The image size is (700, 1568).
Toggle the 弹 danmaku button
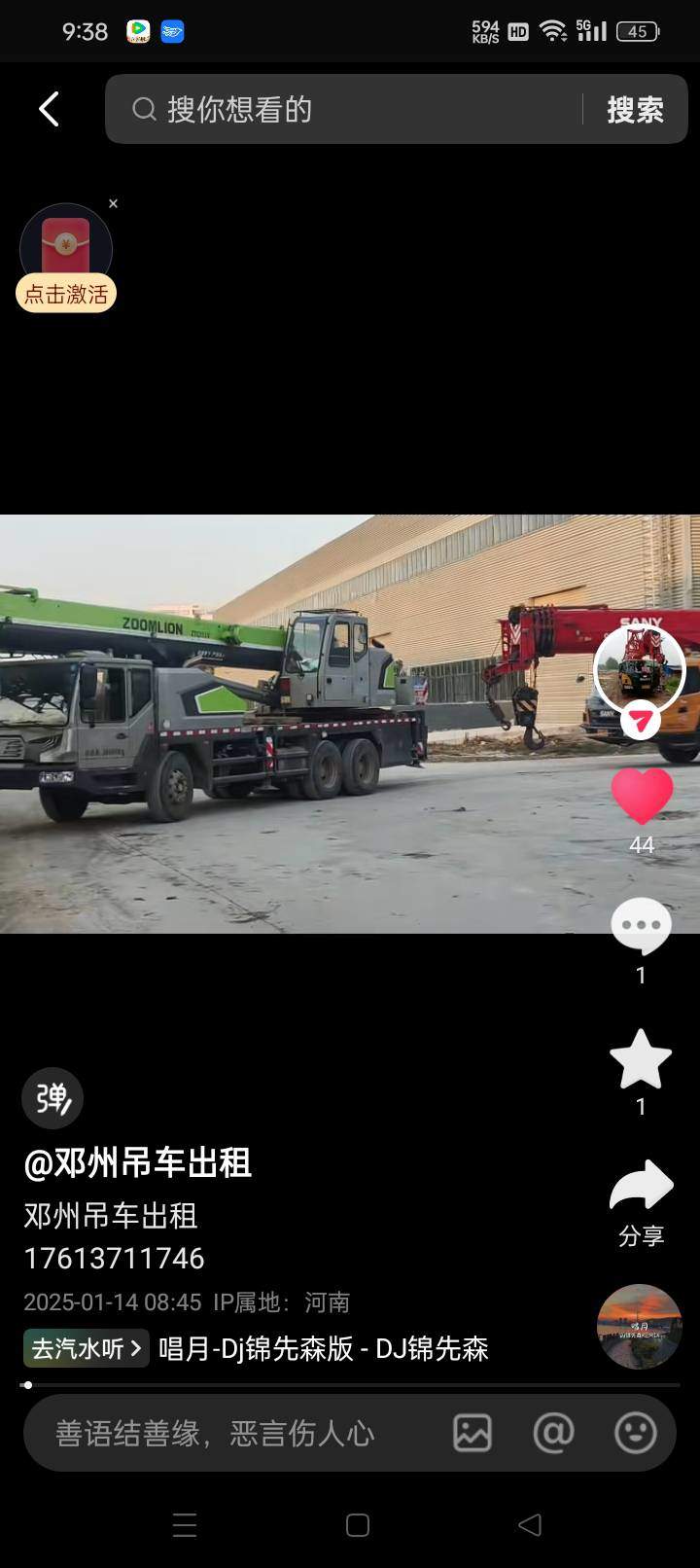[x=52, y=1098]
